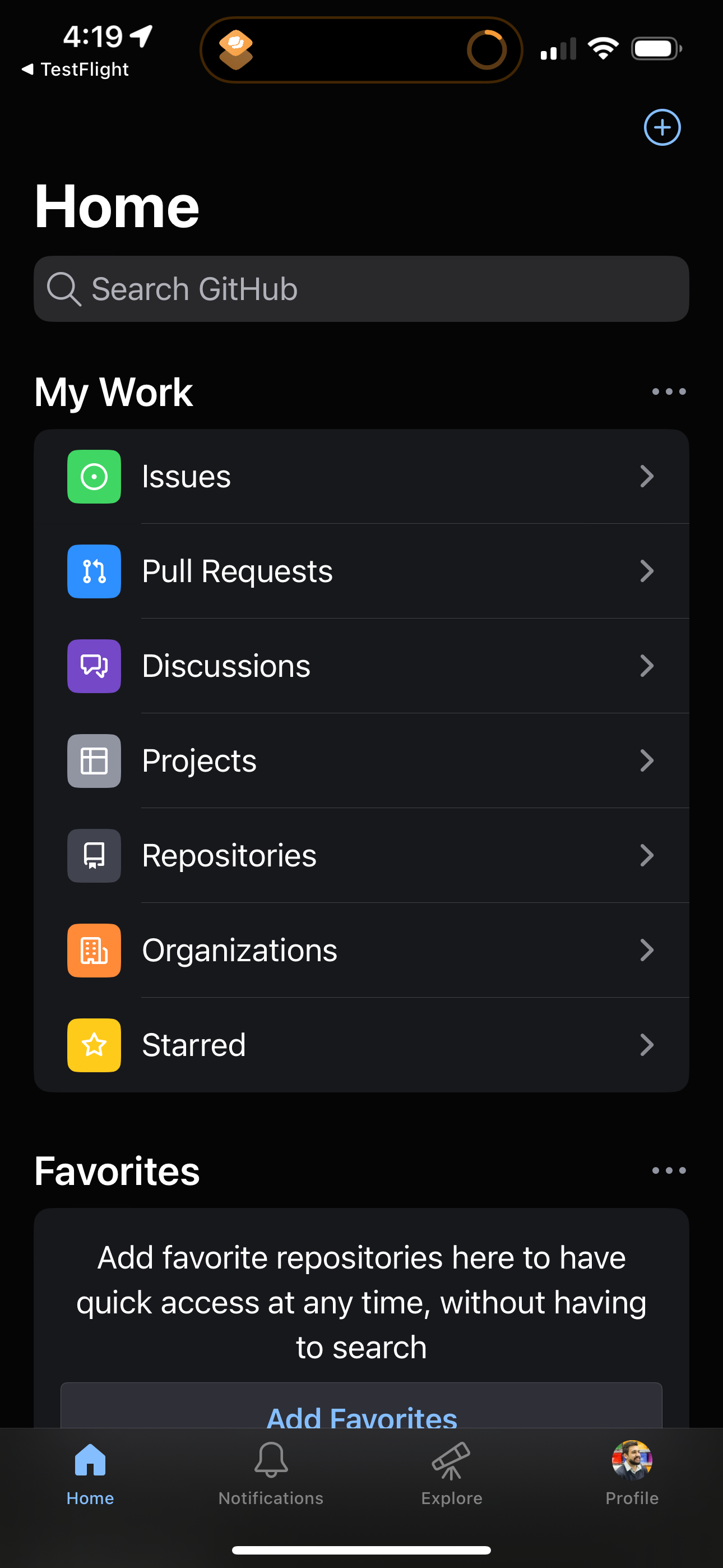
Task: Switch to the Home tab
Action: (90, 1473)
